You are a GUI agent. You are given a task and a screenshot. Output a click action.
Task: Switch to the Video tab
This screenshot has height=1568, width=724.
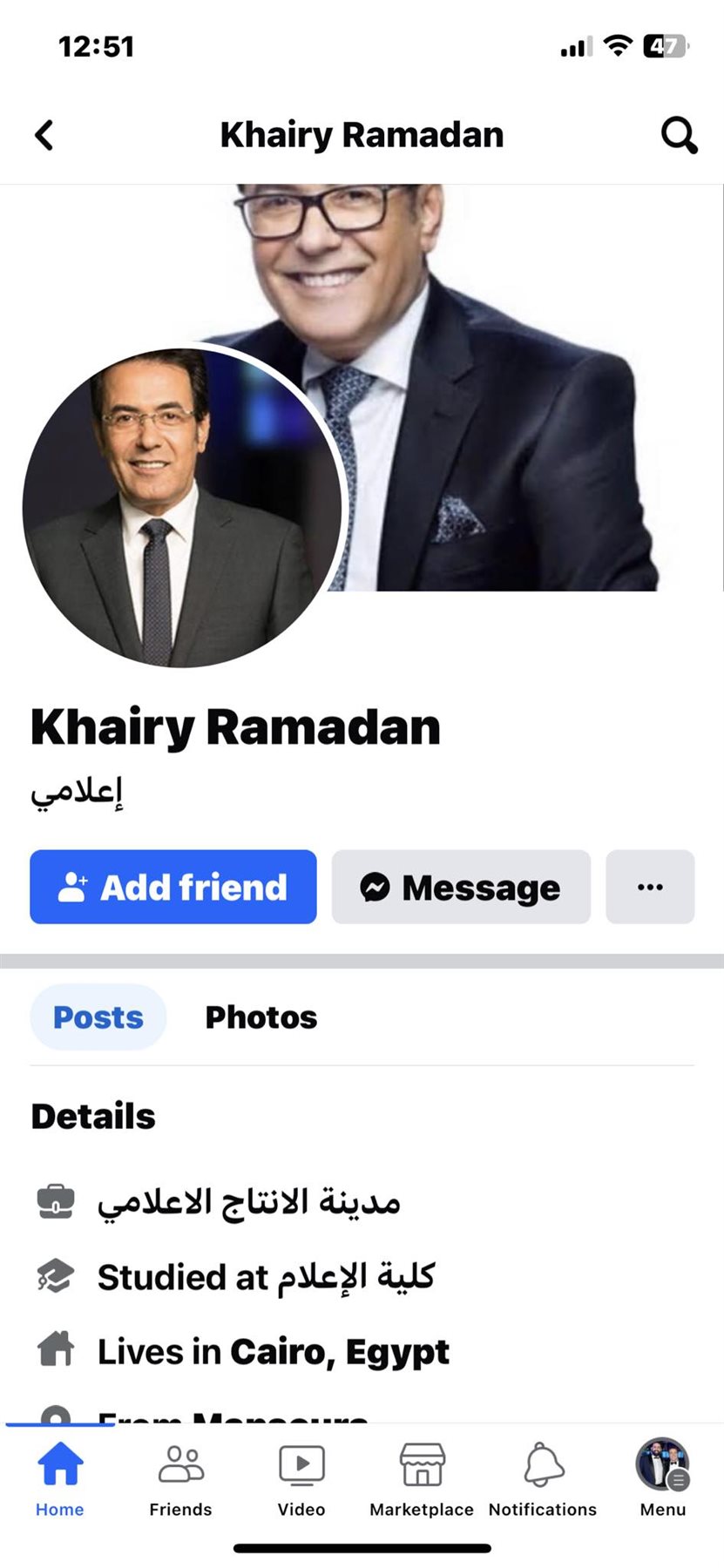point(301,1479)
